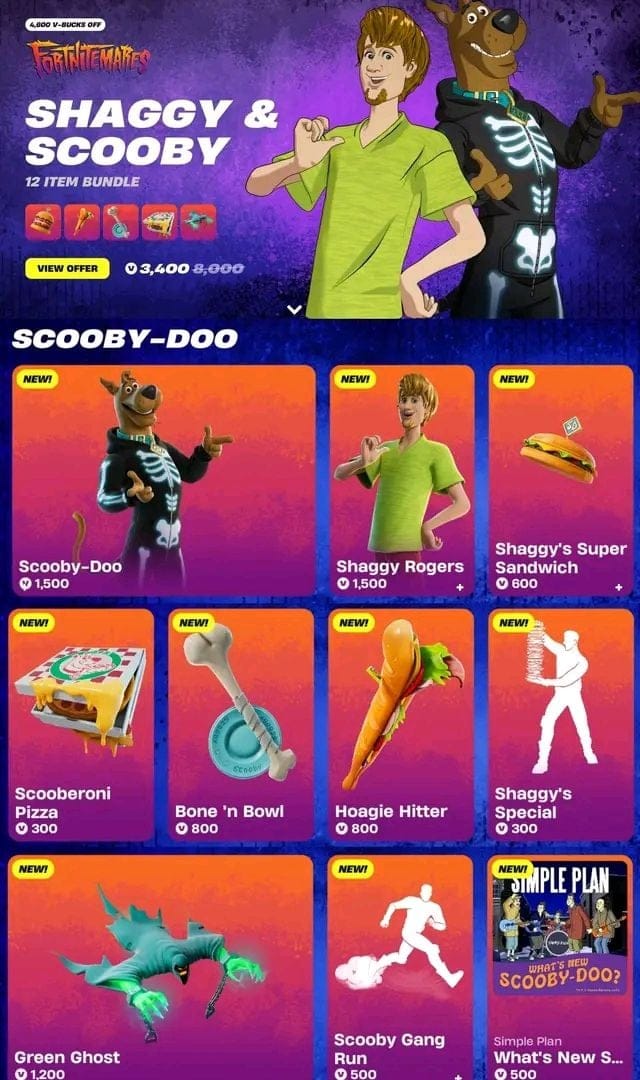This screenshot has width=640, height=1080.
Task: Open the Scooby-Doo outfit card
Action: [162, 478]
